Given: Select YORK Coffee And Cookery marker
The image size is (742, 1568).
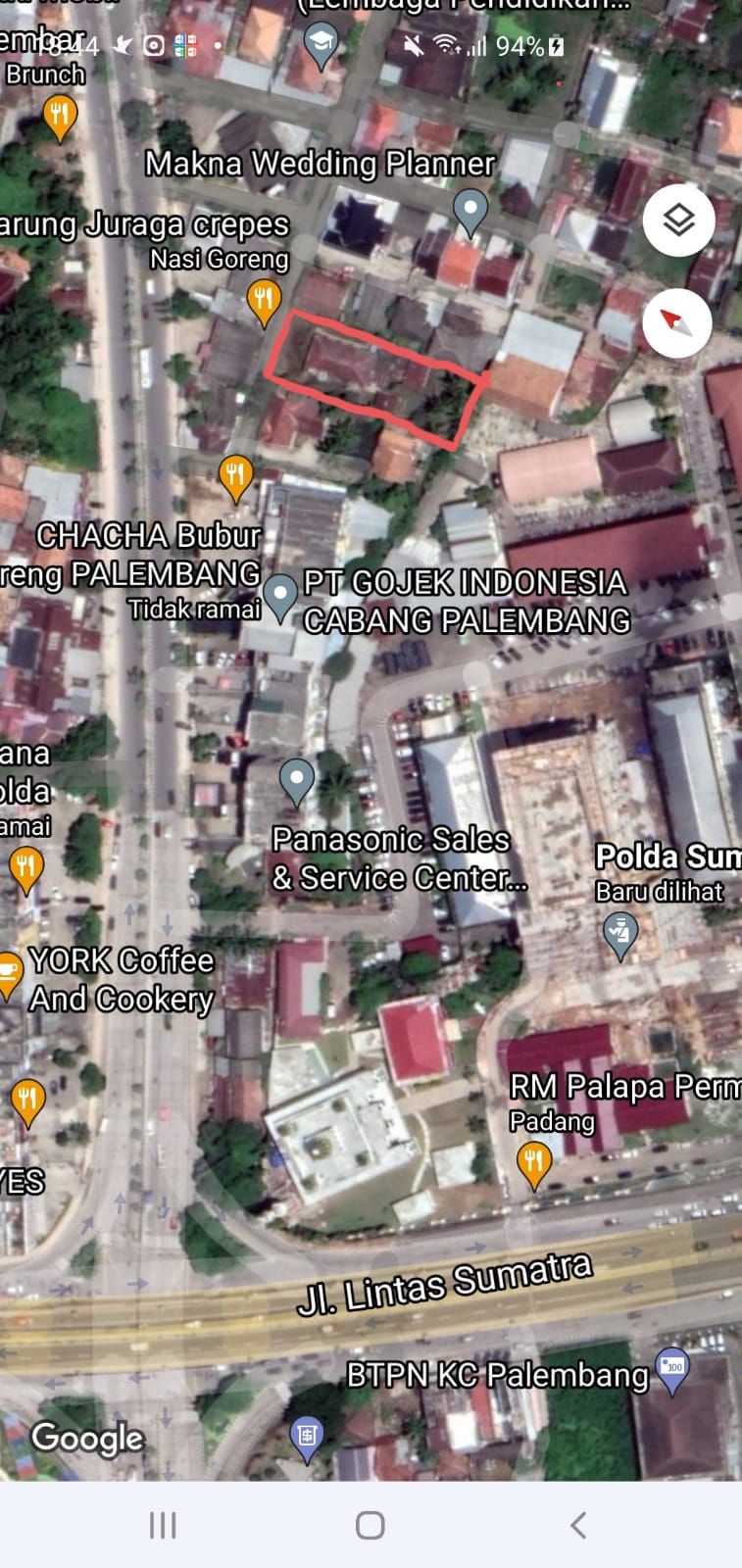Looking at the screenshot, I should click(8, 976).
